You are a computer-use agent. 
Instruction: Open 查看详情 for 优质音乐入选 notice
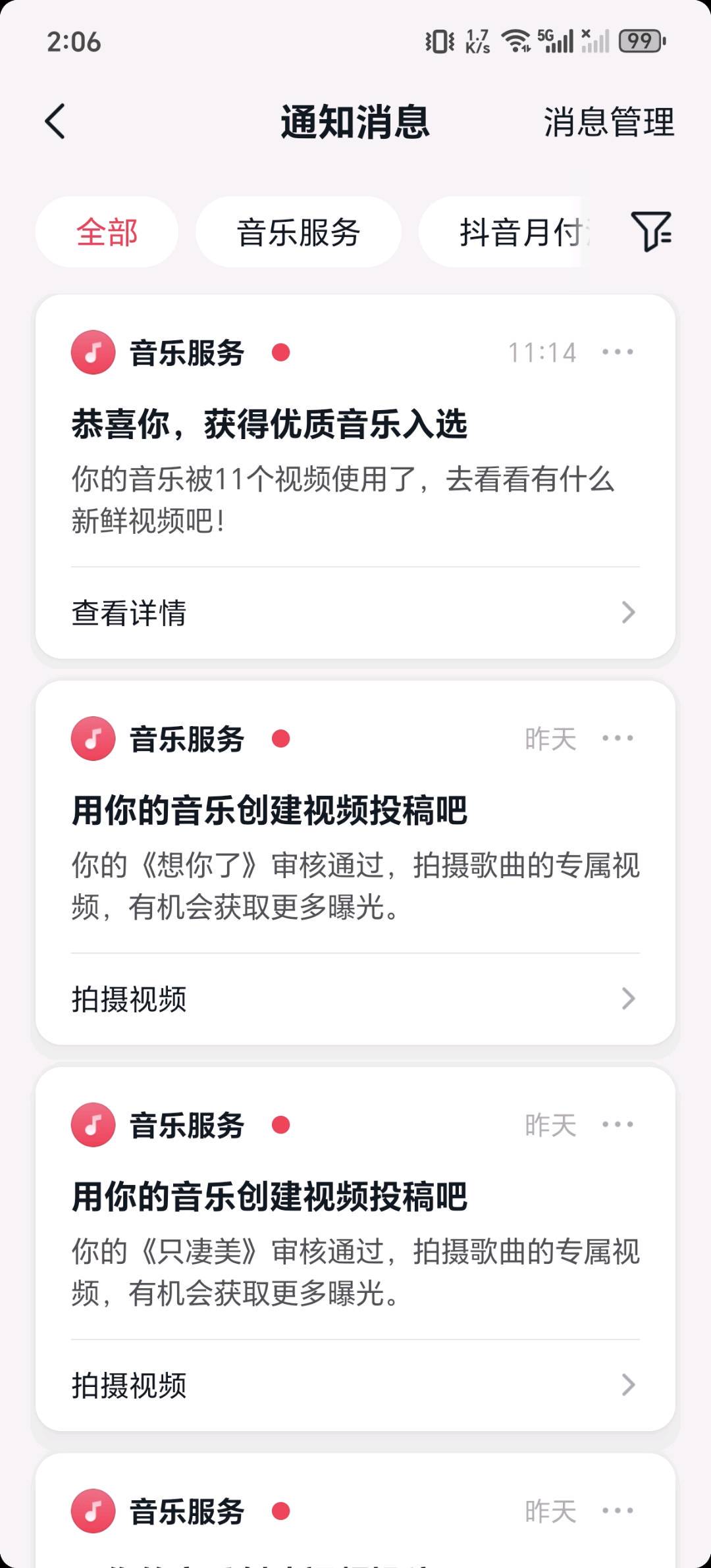pyautogui.click(x=354, y=613)
